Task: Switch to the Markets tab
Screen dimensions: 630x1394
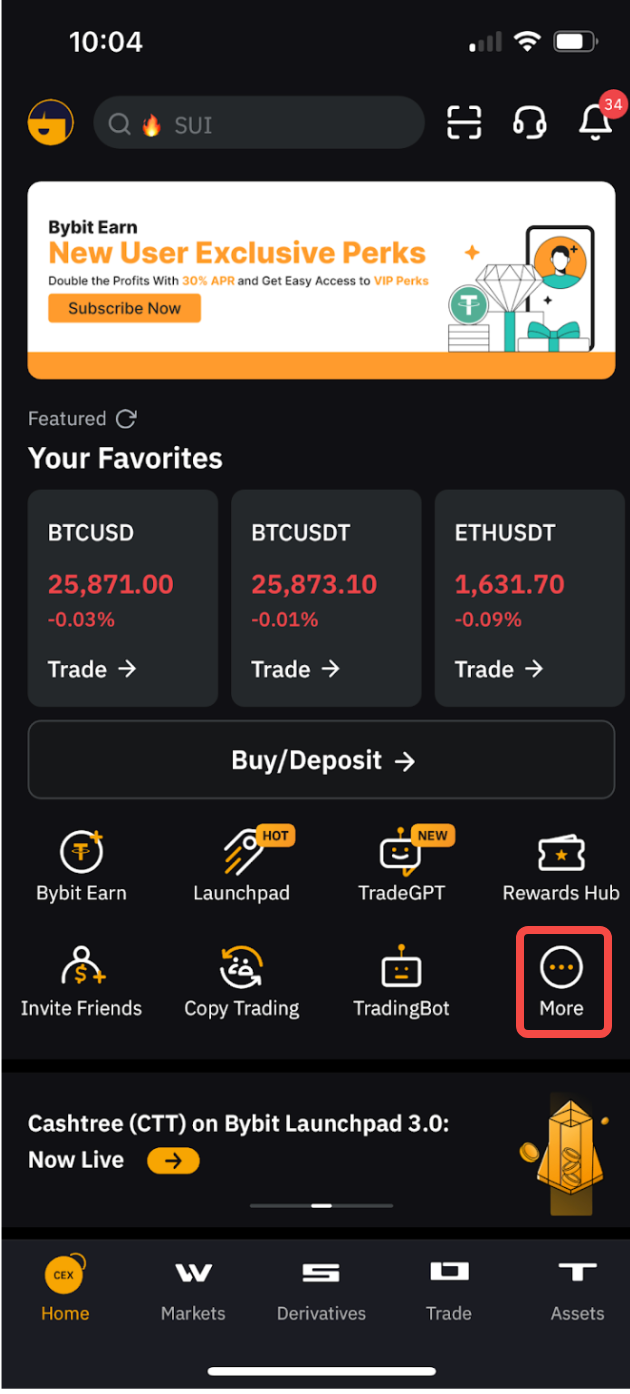Action: tap(193, 1289)
